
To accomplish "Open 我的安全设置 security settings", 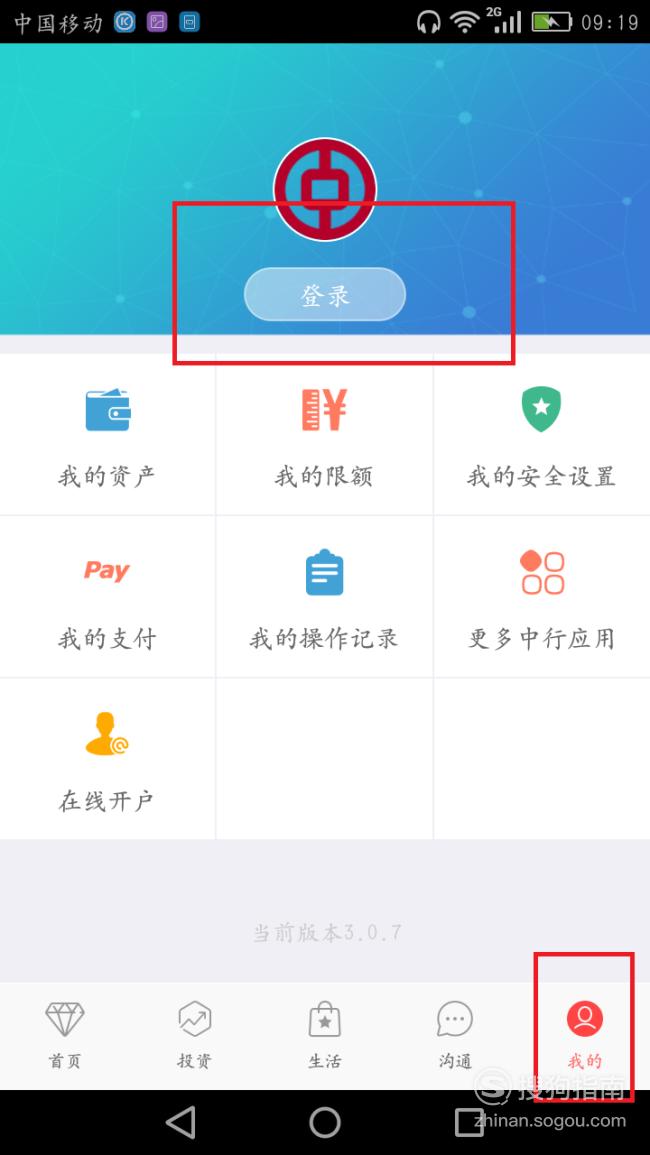I will 542,435.
